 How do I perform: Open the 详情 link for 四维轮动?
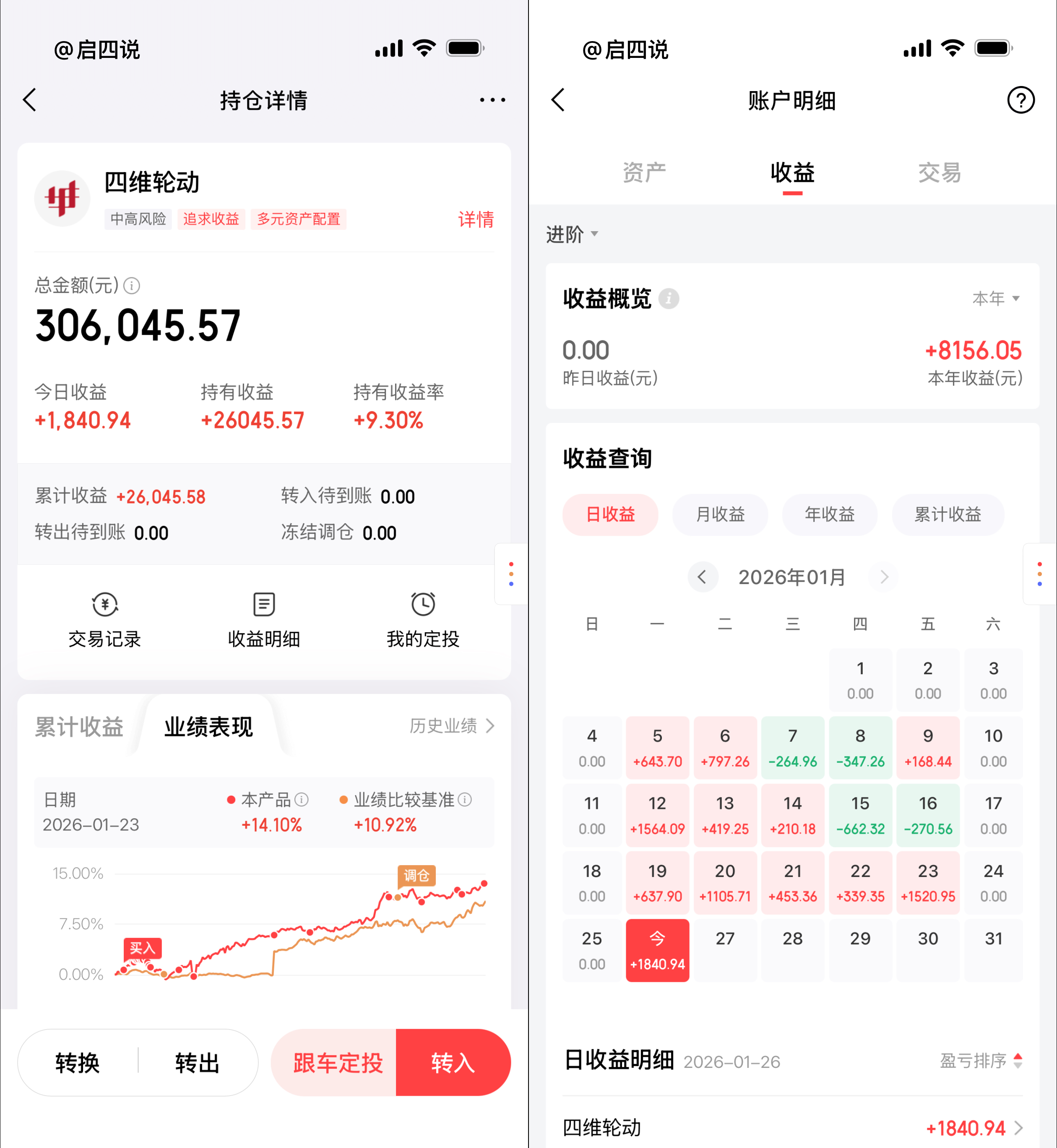475,219
